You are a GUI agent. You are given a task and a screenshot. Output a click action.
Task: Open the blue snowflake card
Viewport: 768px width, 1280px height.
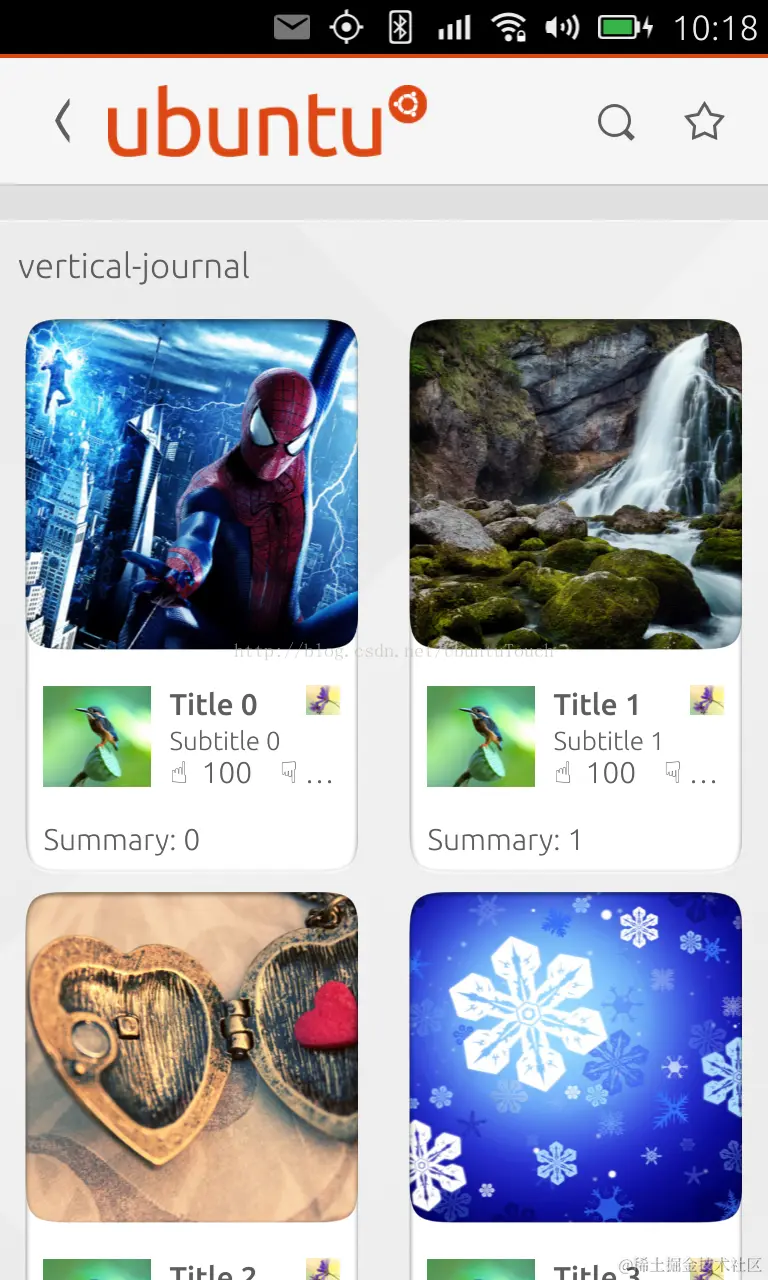(x=575, y=1056)
